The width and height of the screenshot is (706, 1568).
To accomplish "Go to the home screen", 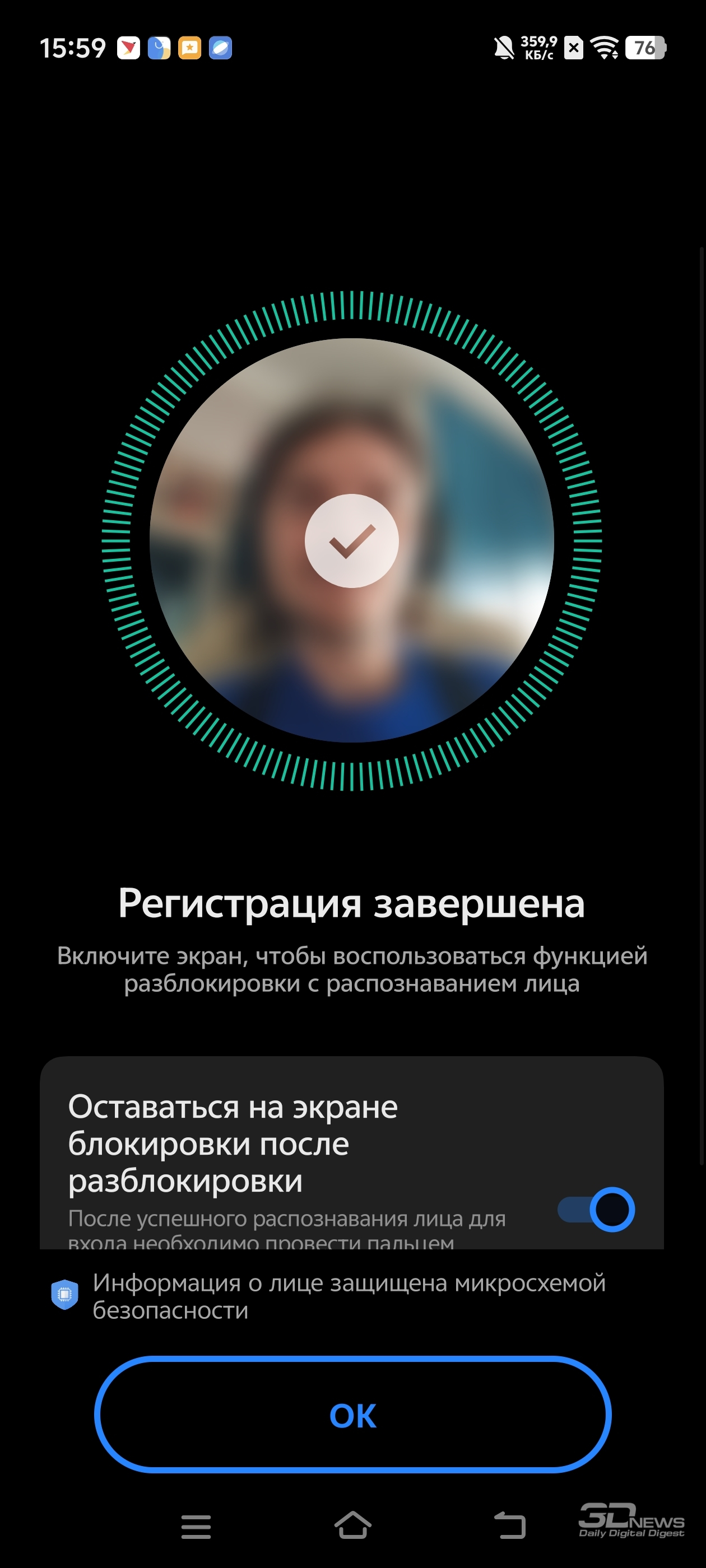I will click(352, 1525).
